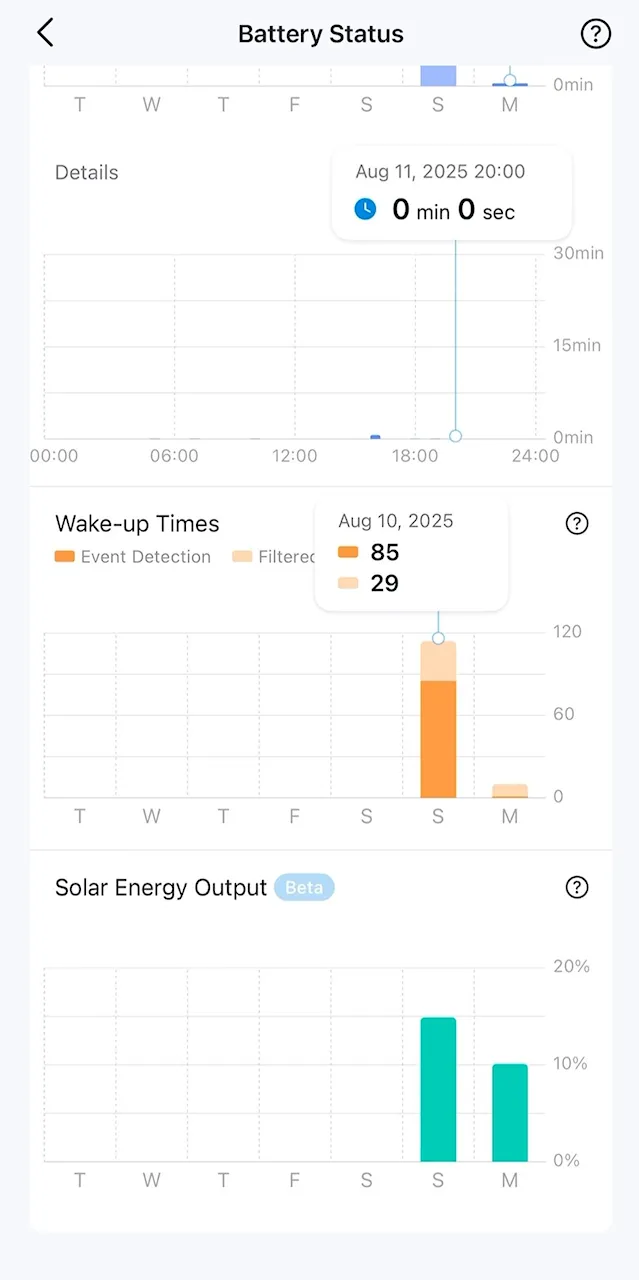
Task: Select Monday's bar in Wake-up Times chart
Action: (510, 791)
